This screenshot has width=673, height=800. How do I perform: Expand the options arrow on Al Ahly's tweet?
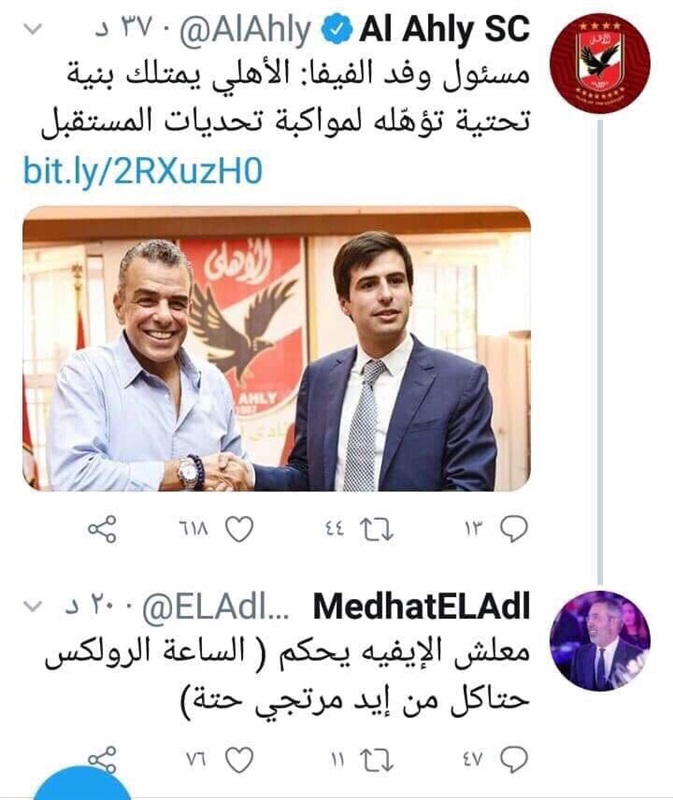[32, 31]
